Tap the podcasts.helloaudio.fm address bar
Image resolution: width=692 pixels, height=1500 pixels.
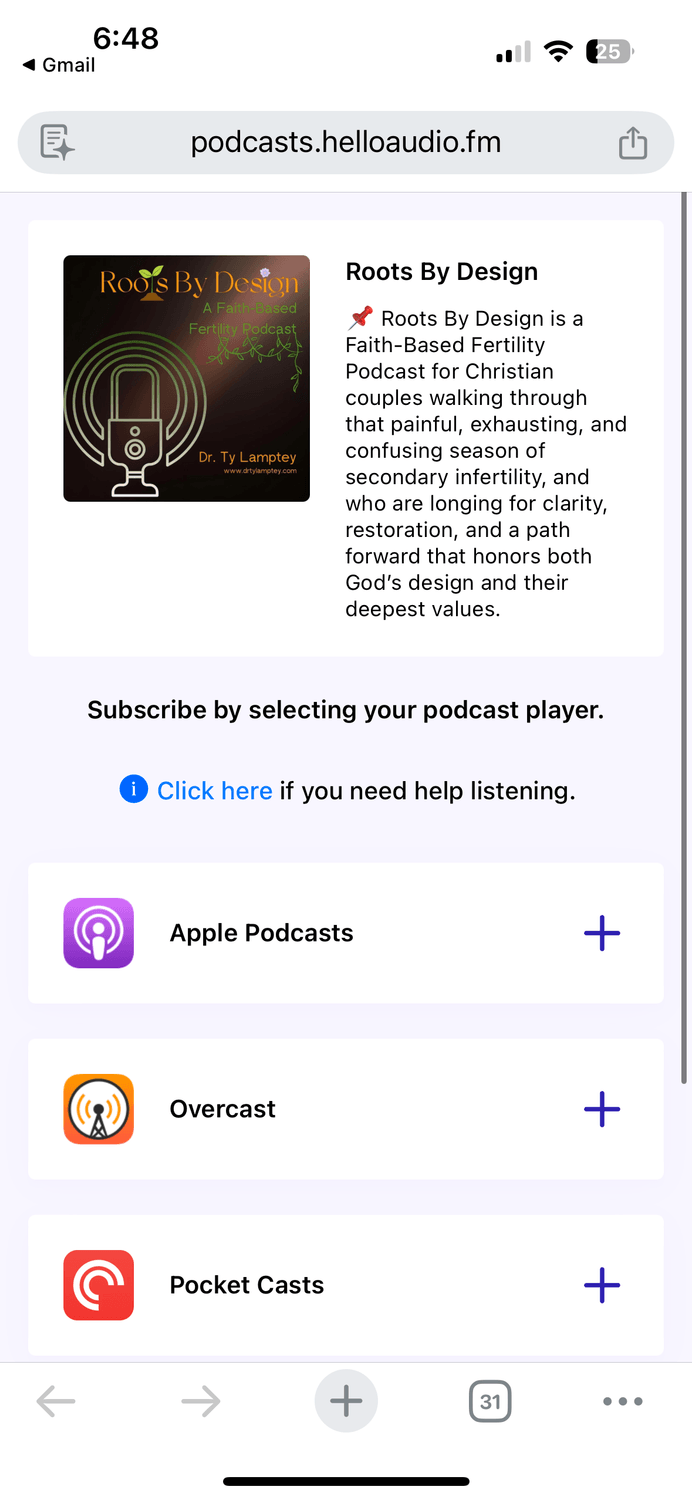(x=346, y=143)
